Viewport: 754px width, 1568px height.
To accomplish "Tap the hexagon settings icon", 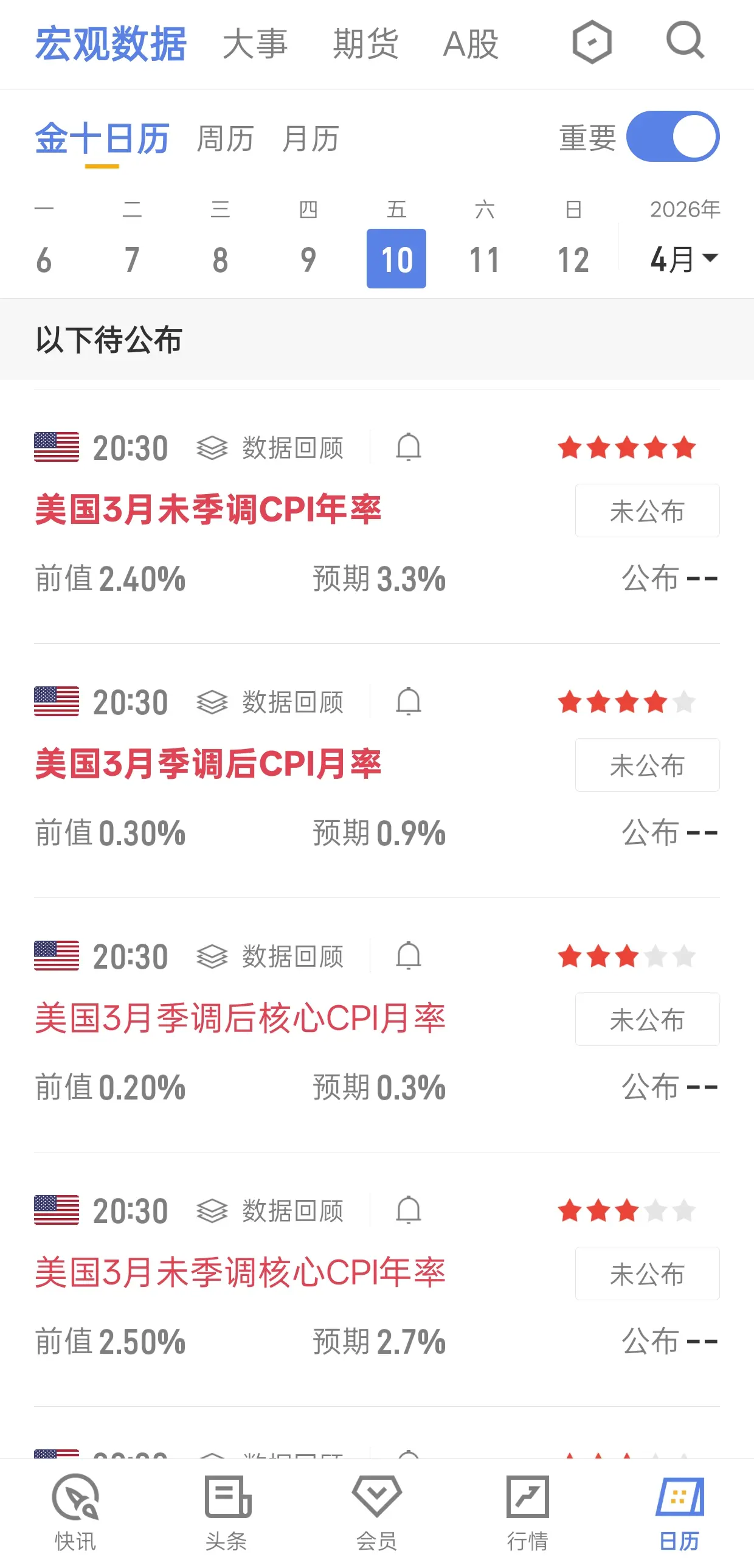I will tap(592, 42).
